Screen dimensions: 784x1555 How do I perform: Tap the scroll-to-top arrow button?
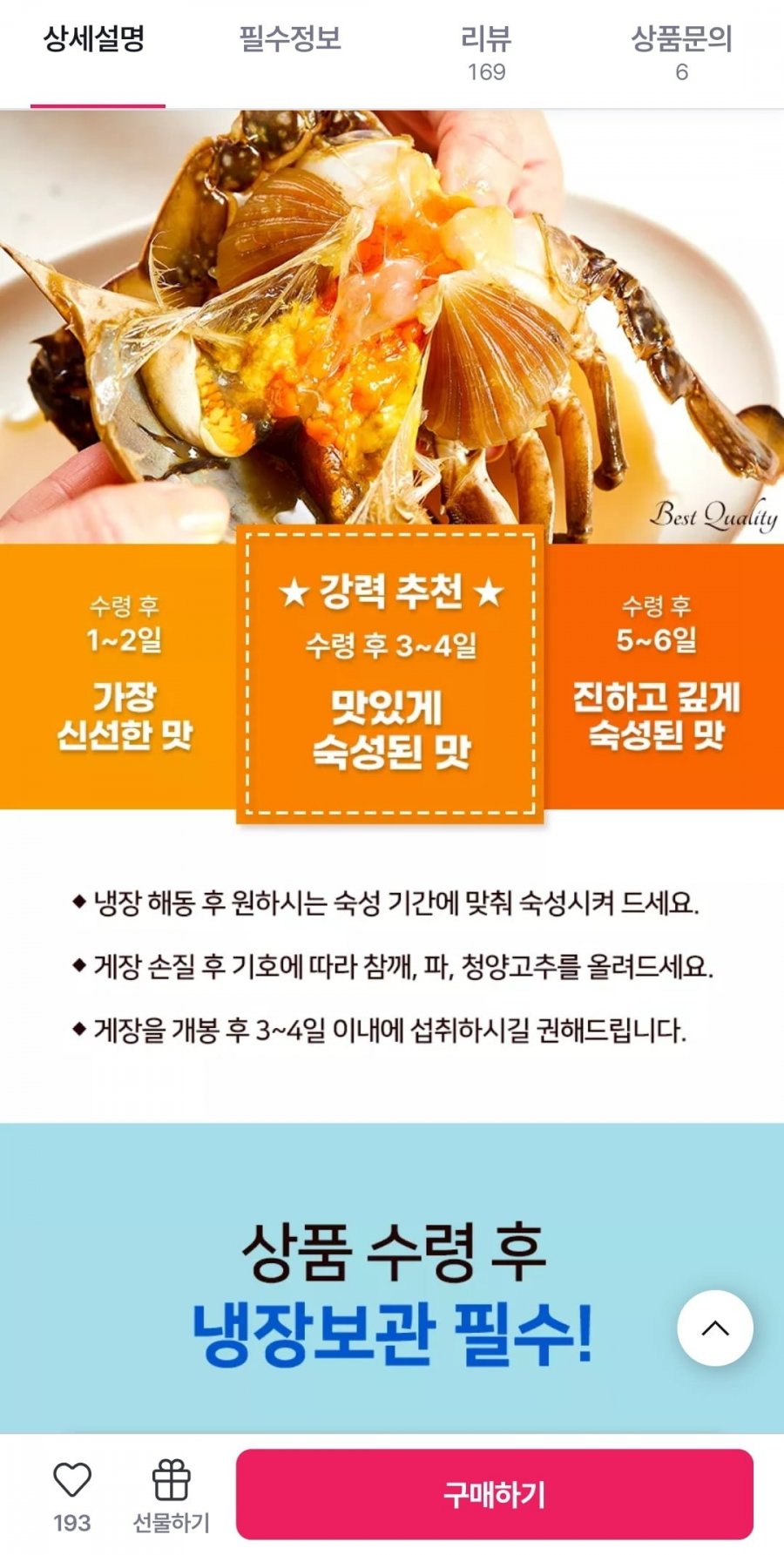coord(715,1328)
